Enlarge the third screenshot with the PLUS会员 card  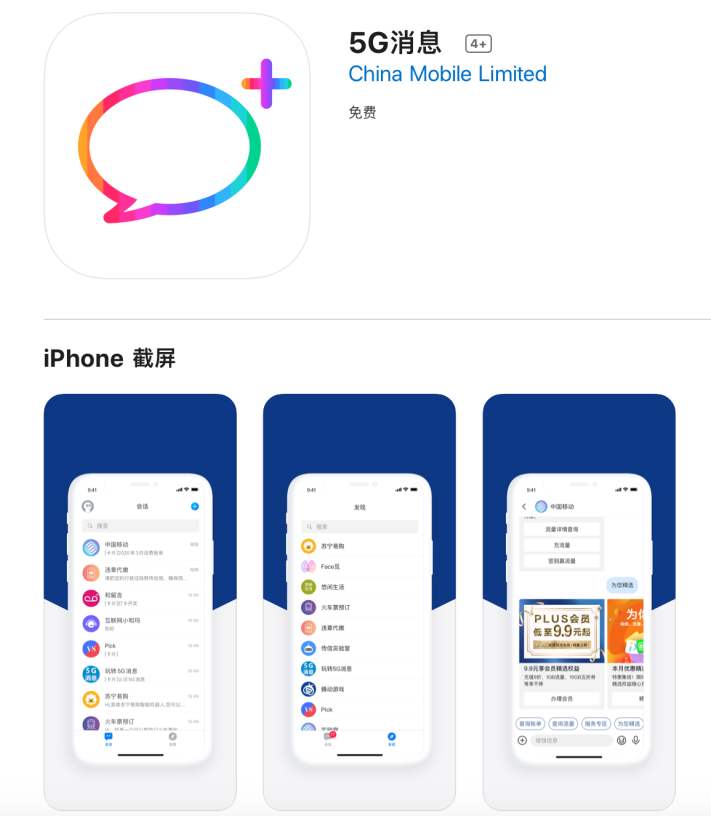coord(578,600)
